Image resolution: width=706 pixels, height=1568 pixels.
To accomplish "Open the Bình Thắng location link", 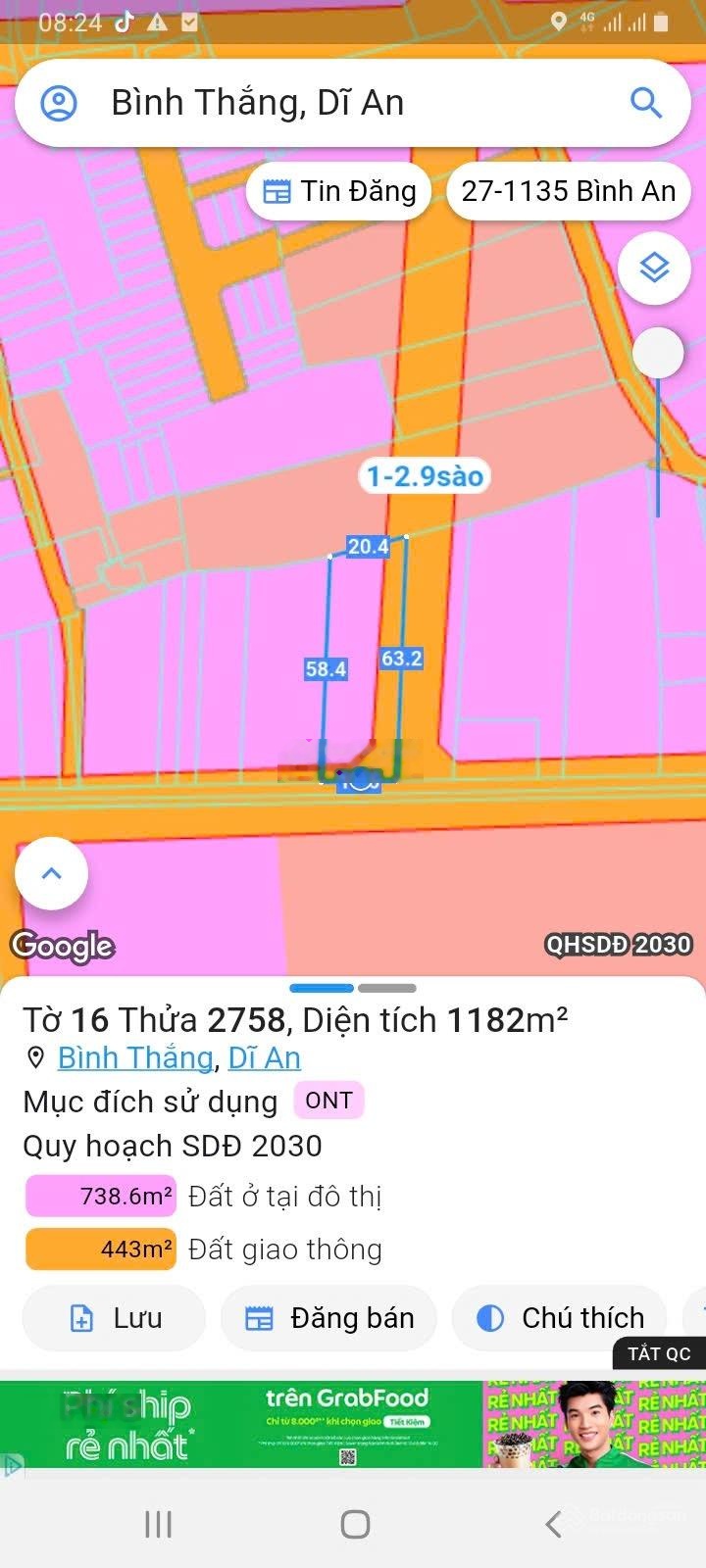I will pos(134,1058).
